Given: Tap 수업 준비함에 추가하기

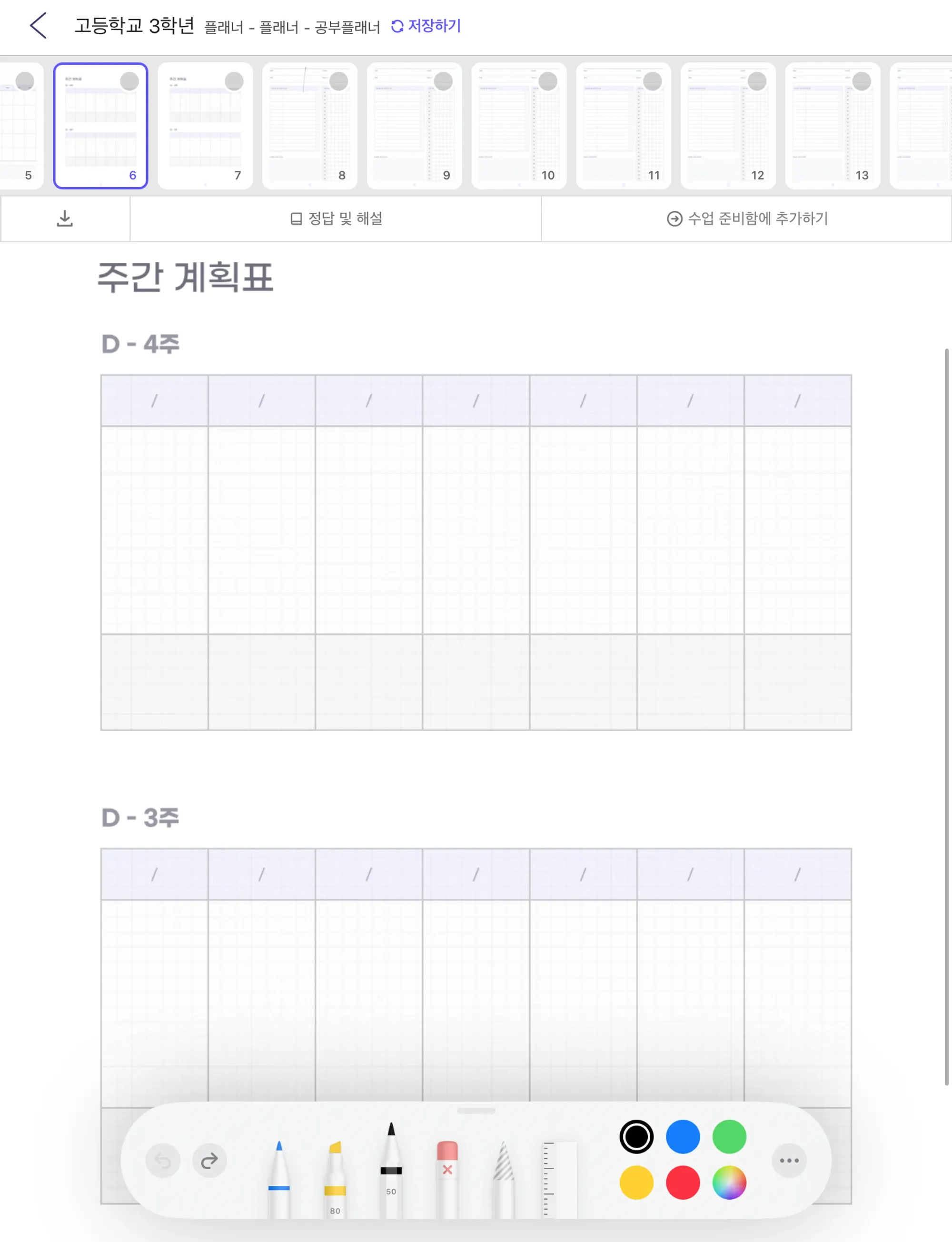Looking at the screenshot, I should click(x=747, y=219).
